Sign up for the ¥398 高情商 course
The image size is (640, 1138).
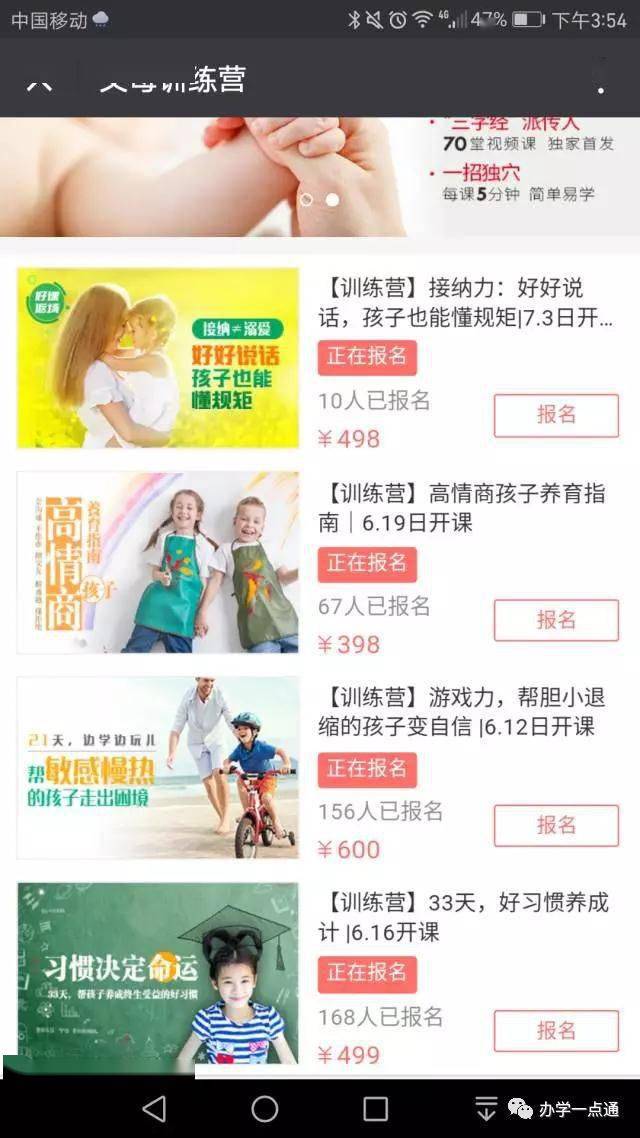(556, 620)
